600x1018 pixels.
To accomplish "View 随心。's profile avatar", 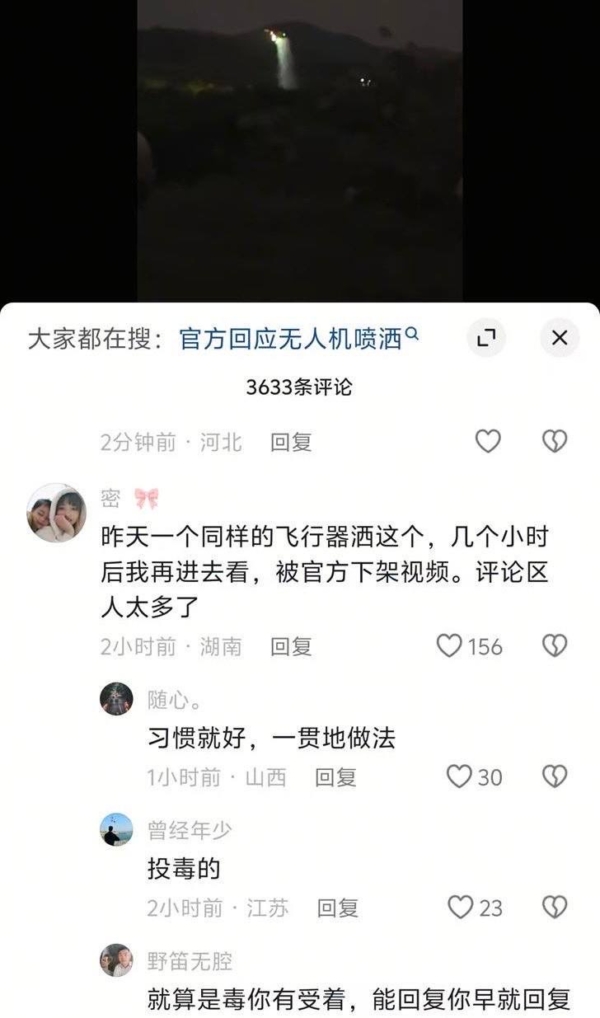I will click(x=116, y=698).
